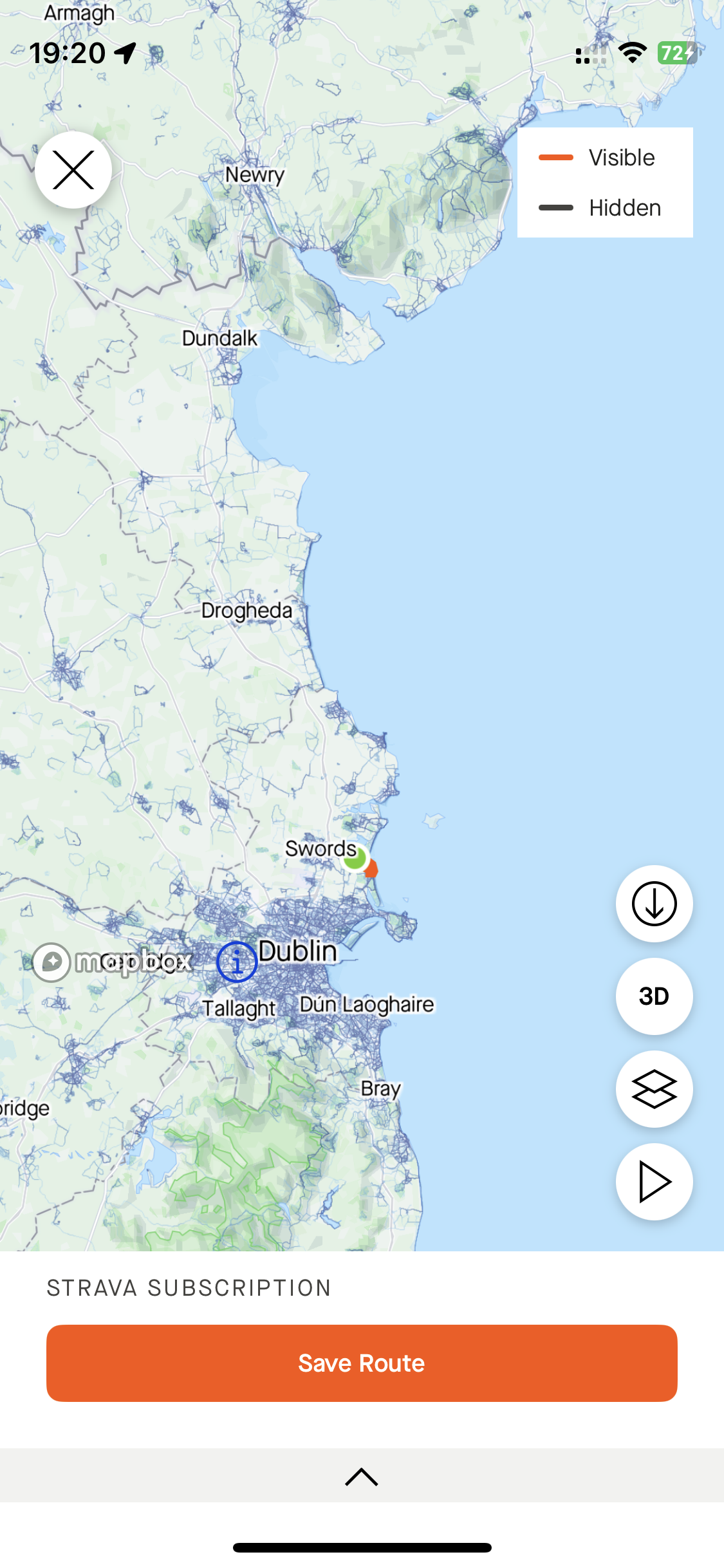Open the Mapbox info icon
This screenshot has height=1568, width=724.
tap(237, 962)
